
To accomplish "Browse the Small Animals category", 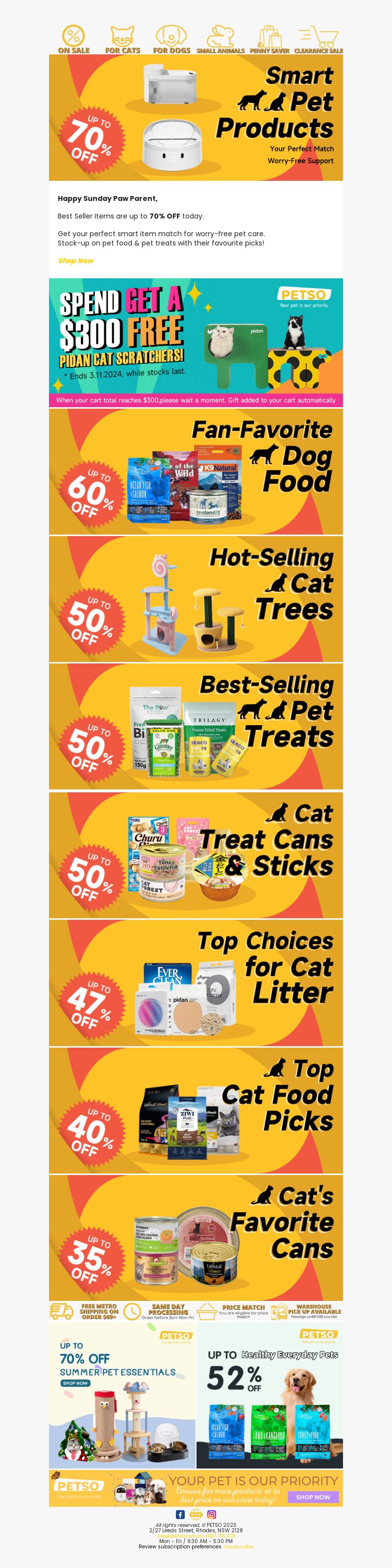I will 220,40.
